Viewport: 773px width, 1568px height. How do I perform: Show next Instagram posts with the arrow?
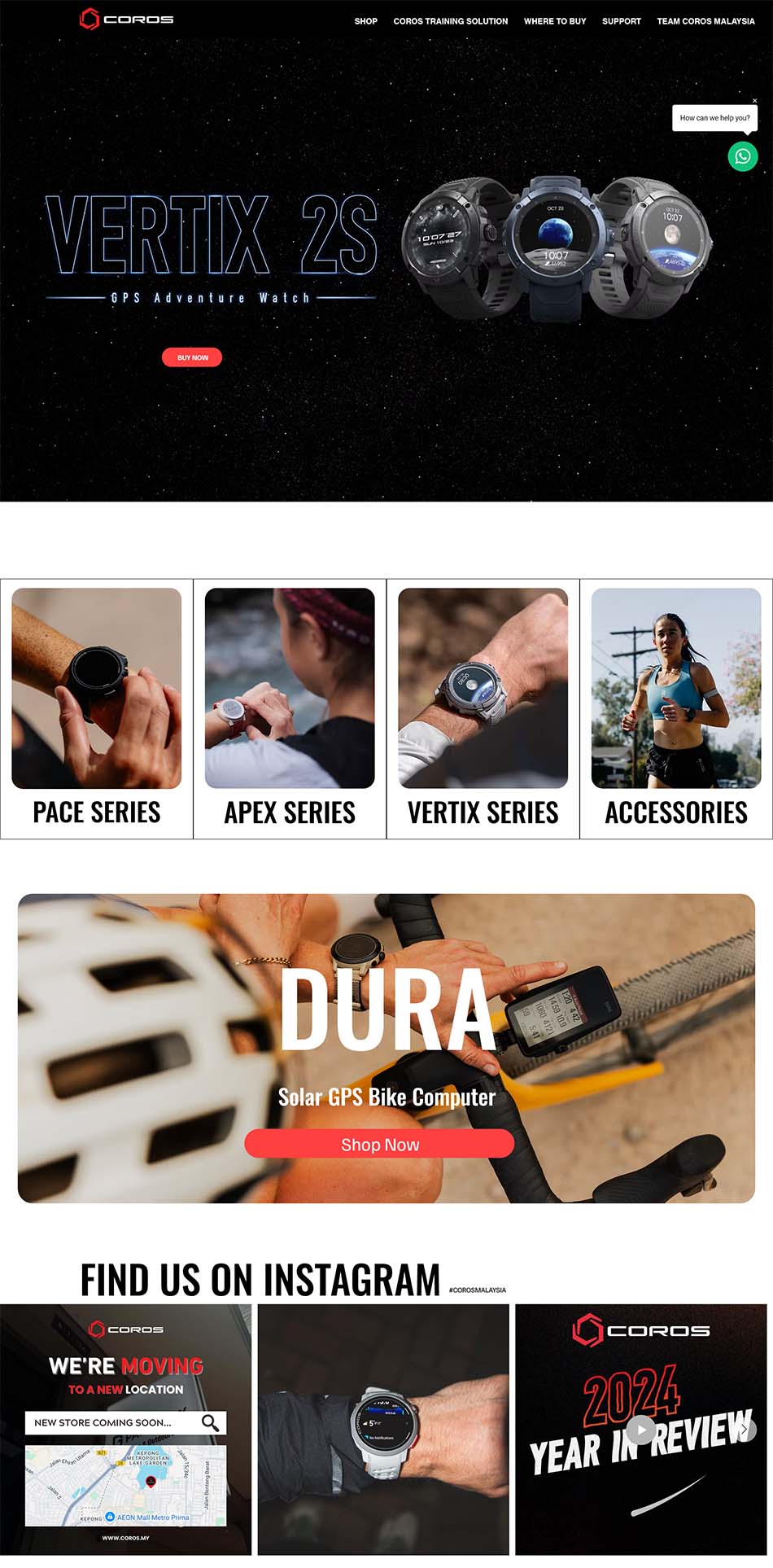744,1429
